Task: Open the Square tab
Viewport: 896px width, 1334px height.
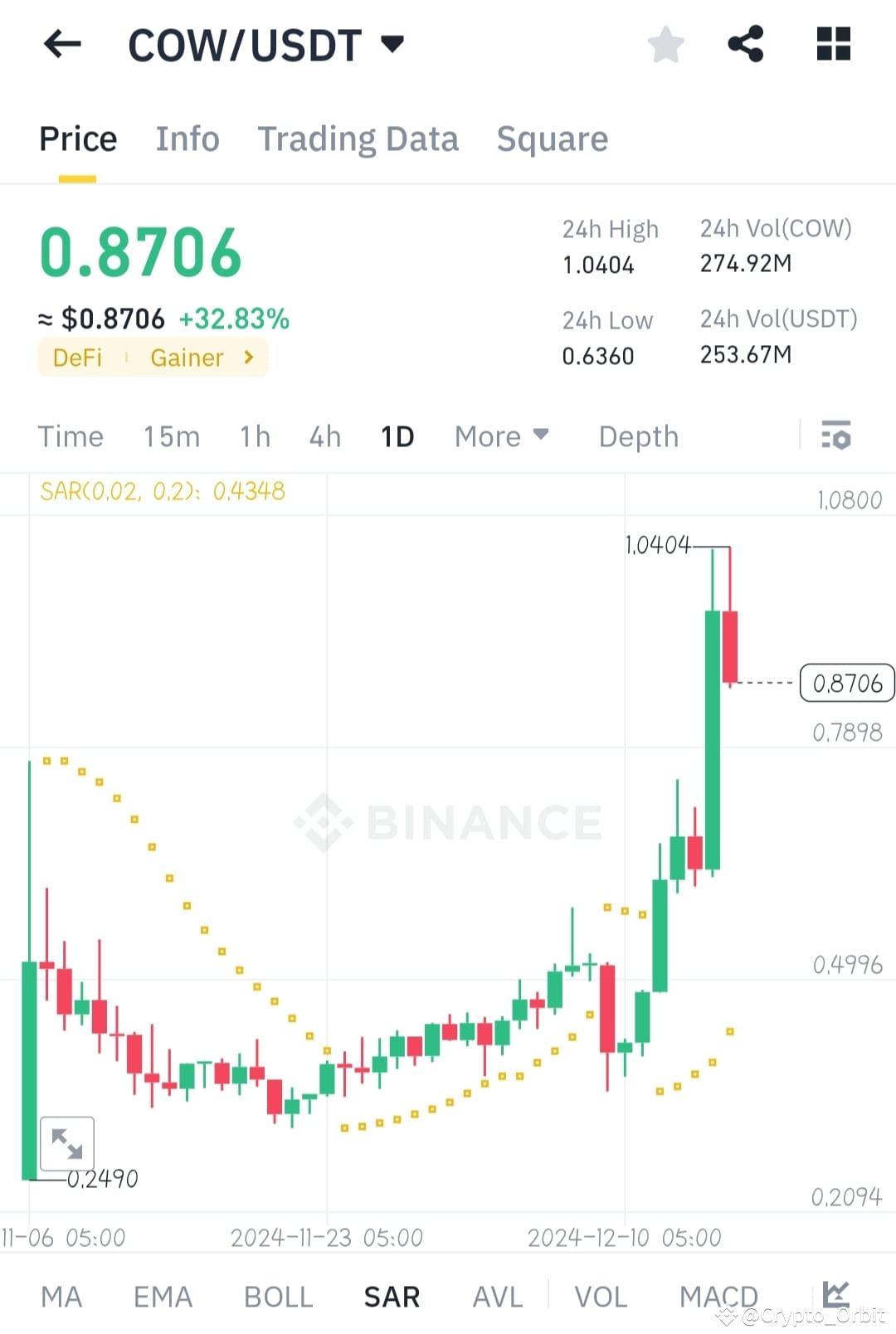Action: (x=553, y=139)
